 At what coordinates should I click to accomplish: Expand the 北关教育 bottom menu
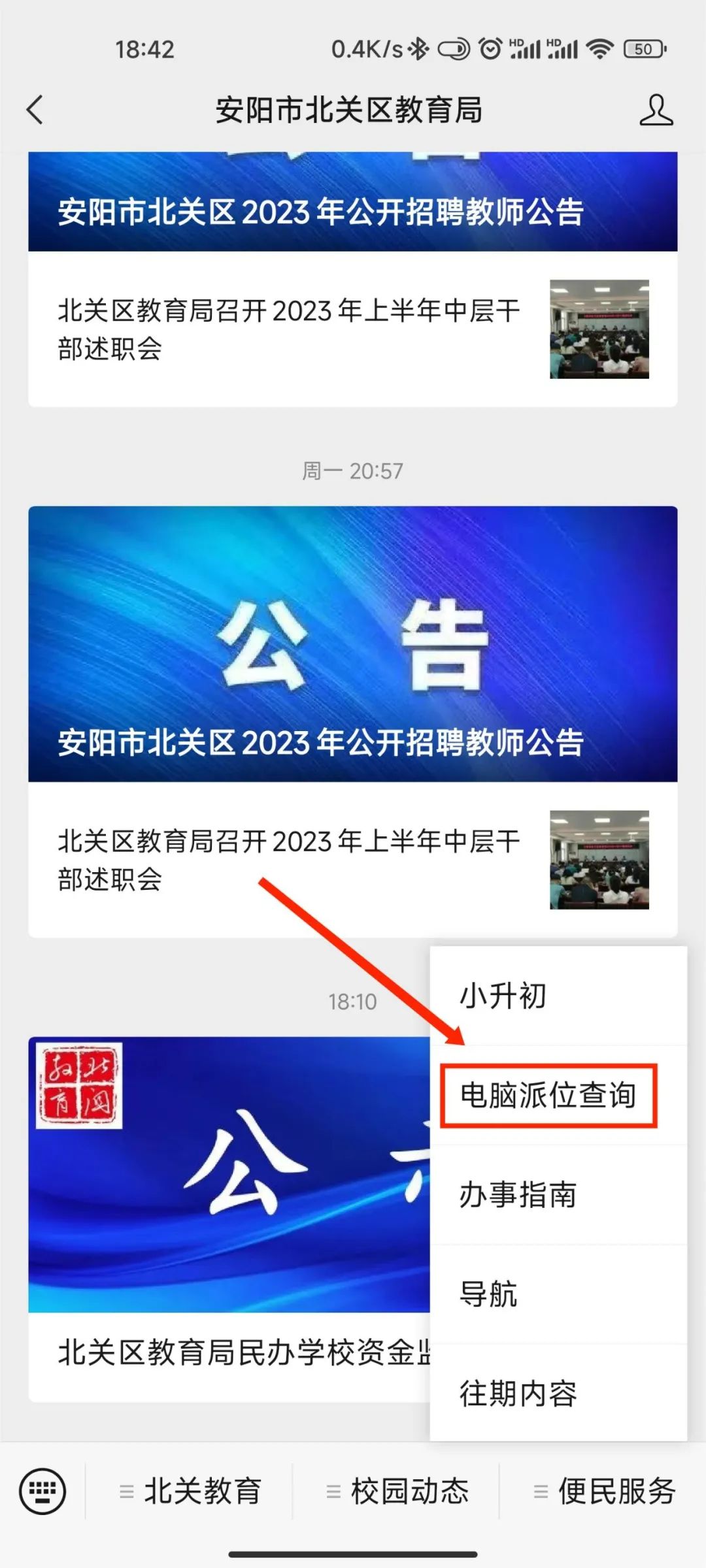(x=190, y=1492)
